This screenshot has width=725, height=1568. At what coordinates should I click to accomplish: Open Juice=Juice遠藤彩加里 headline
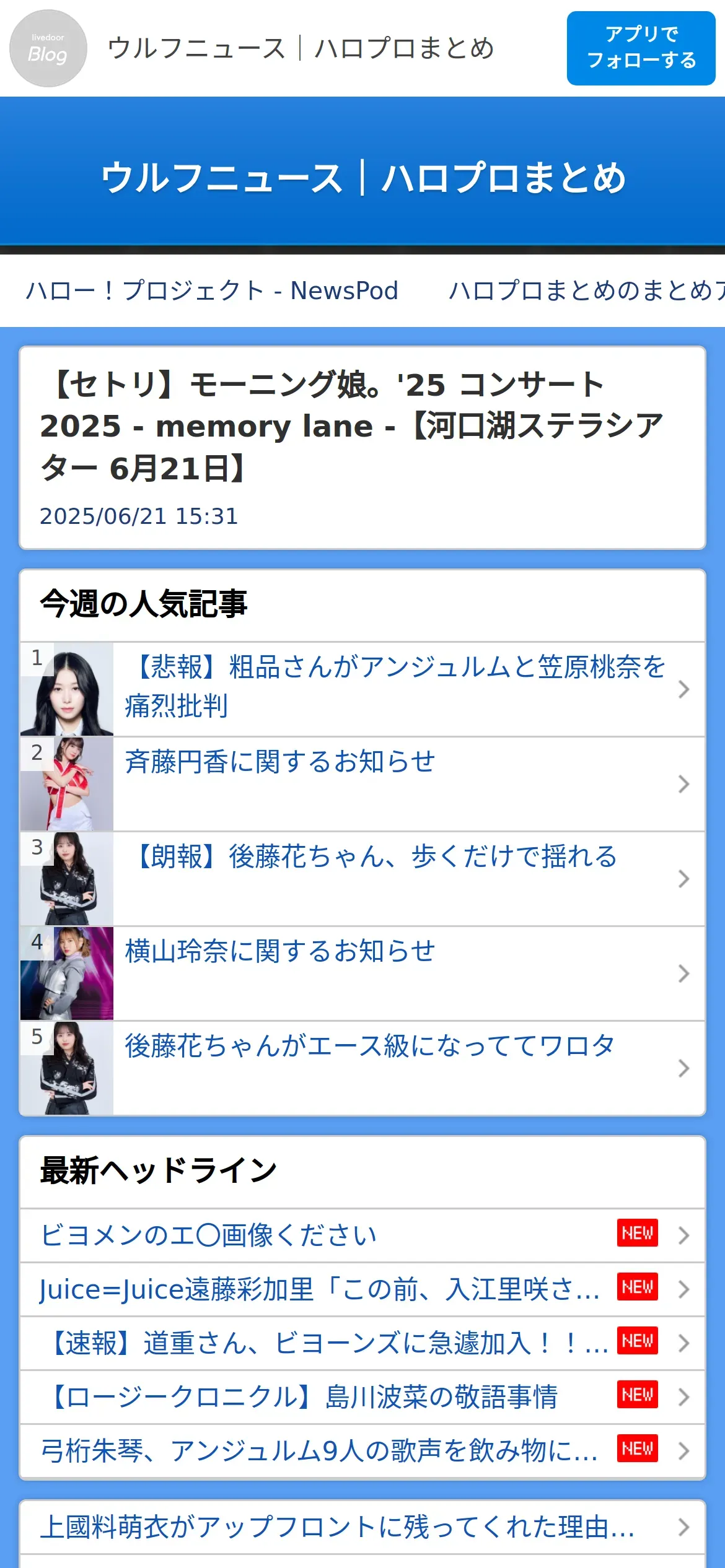click(319, 1289)
